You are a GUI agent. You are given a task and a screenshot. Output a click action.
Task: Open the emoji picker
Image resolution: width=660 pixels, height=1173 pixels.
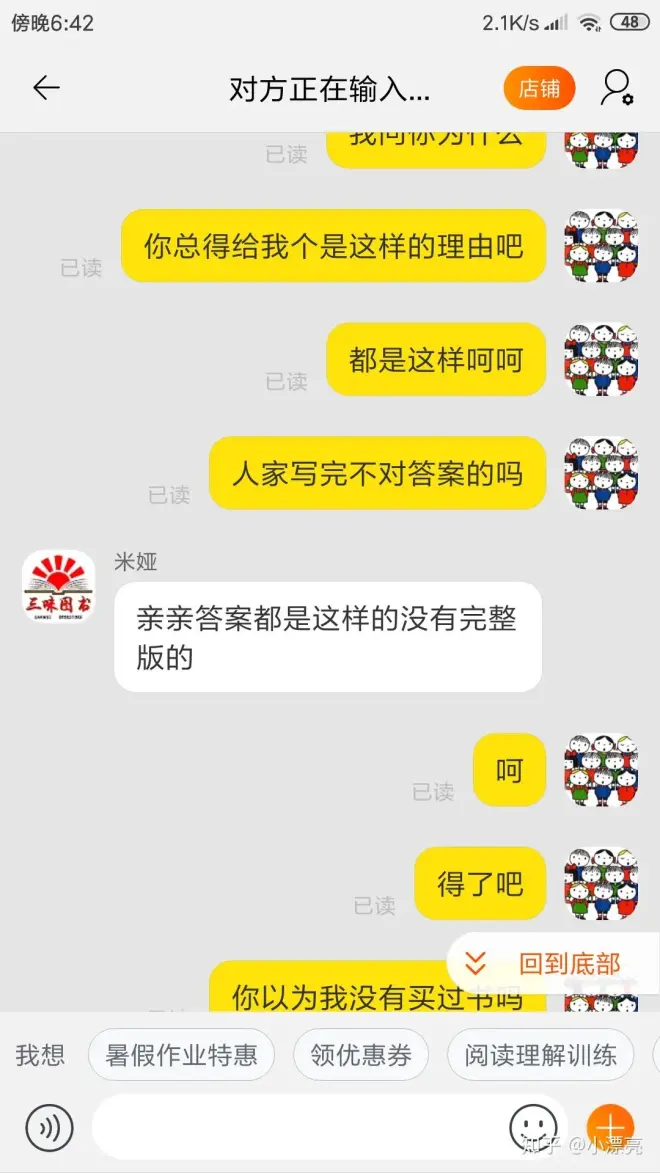[x=533, y=1128]
